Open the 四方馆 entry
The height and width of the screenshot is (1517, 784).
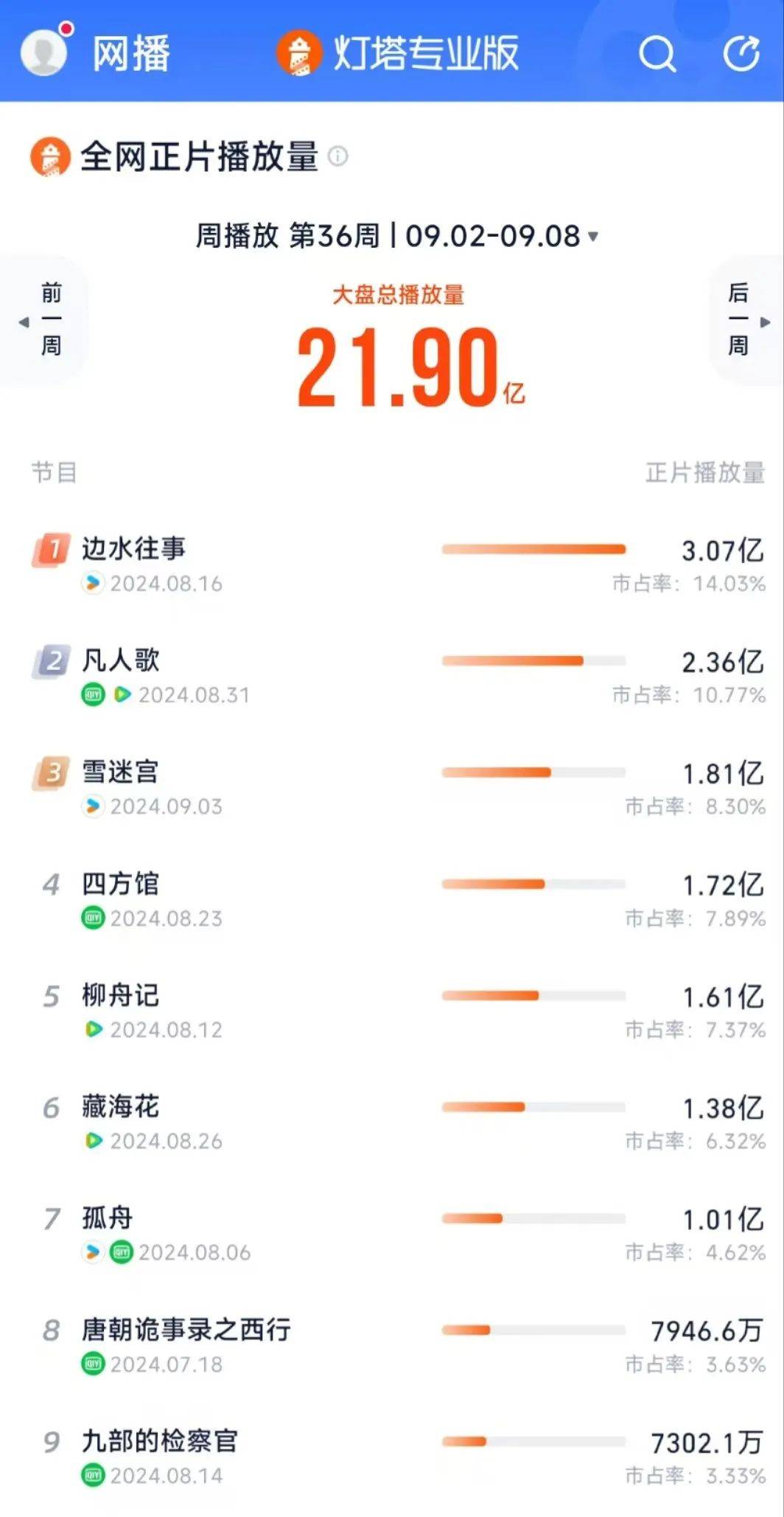398,899
